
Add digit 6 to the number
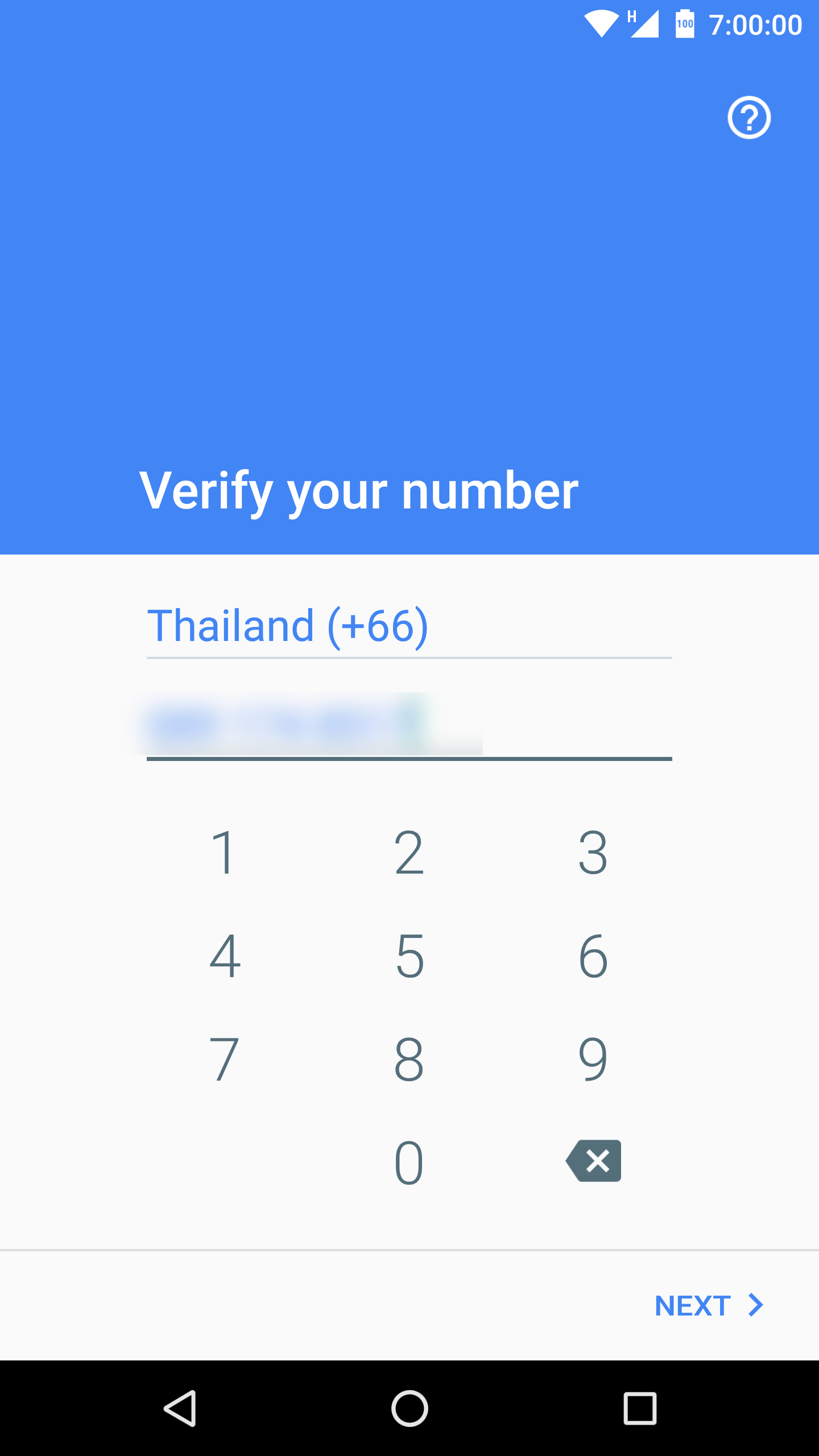click(593, 956)
